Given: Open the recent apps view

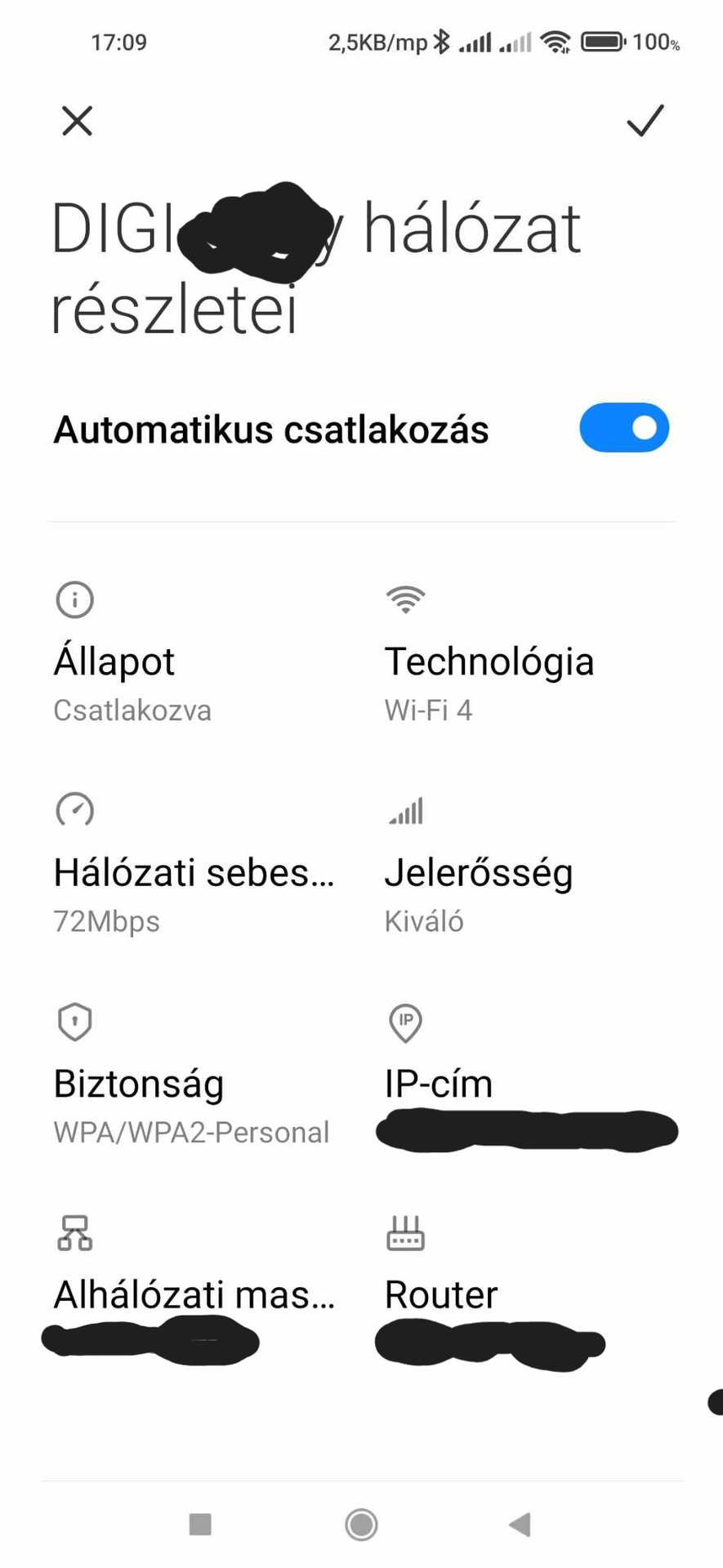Looking at the screenshot, I should click(200, 1524).
